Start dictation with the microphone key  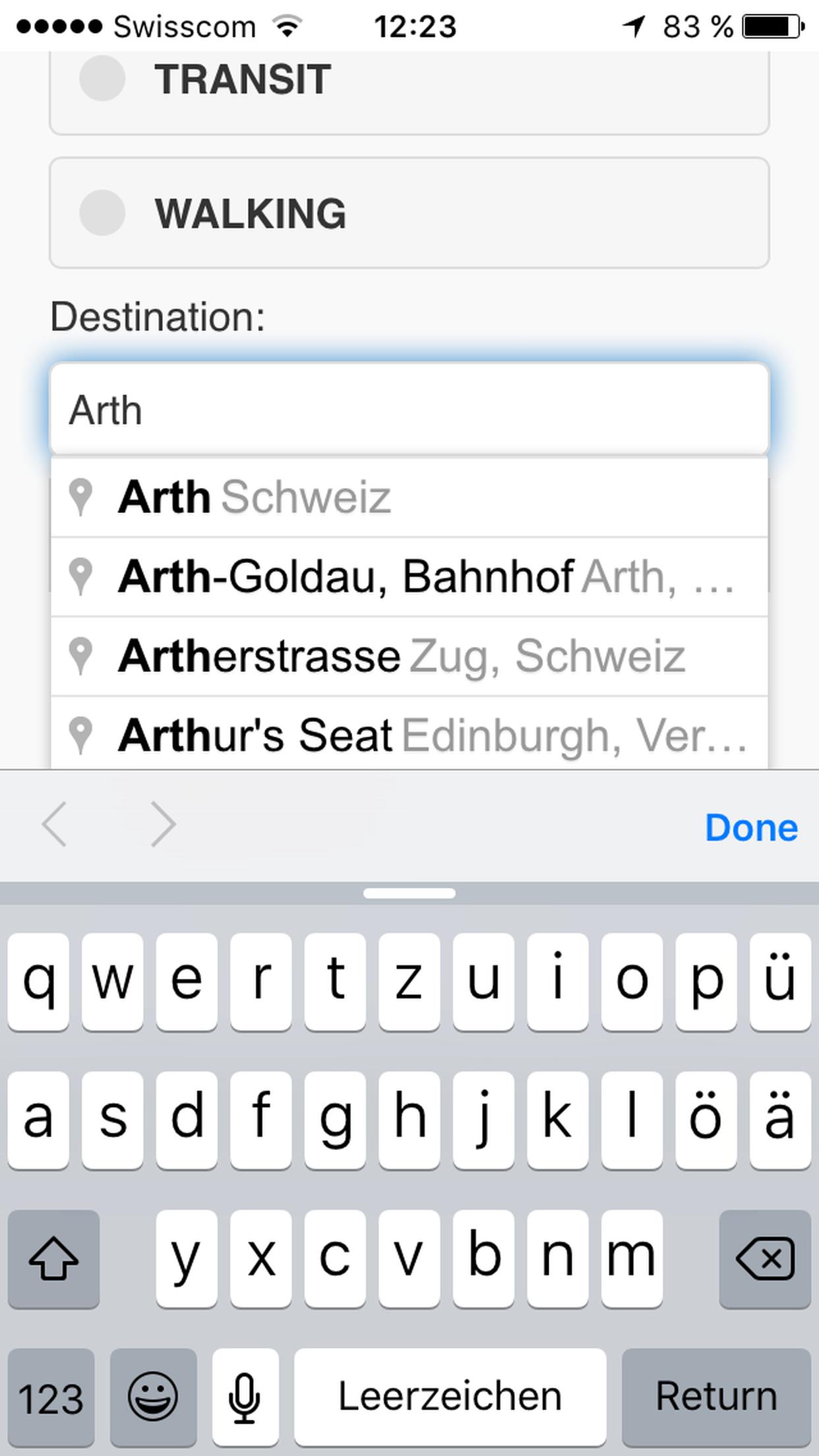(x=245, y=1397)
